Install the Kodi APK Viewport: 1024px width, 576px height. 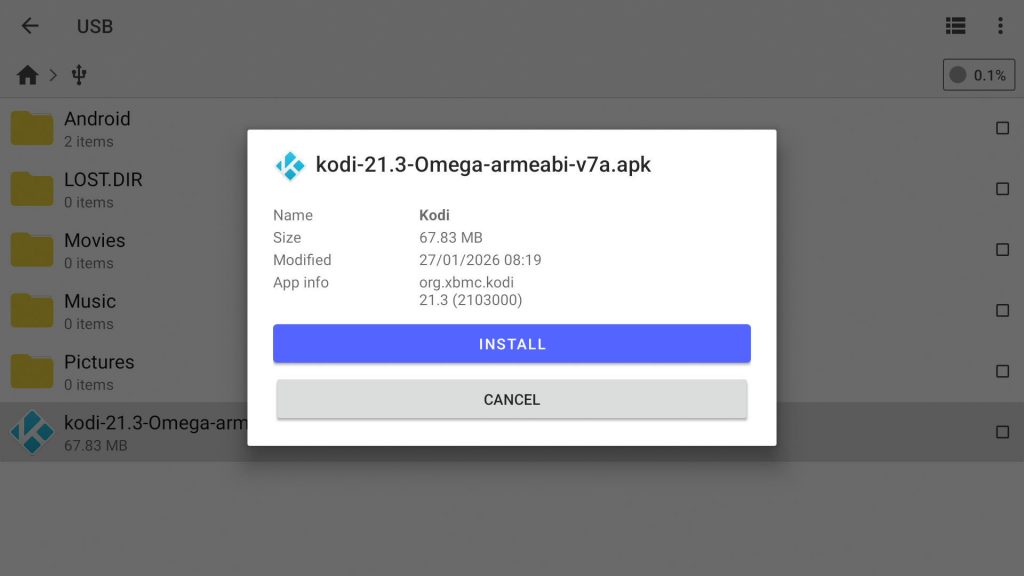click(x=511, y=344)
